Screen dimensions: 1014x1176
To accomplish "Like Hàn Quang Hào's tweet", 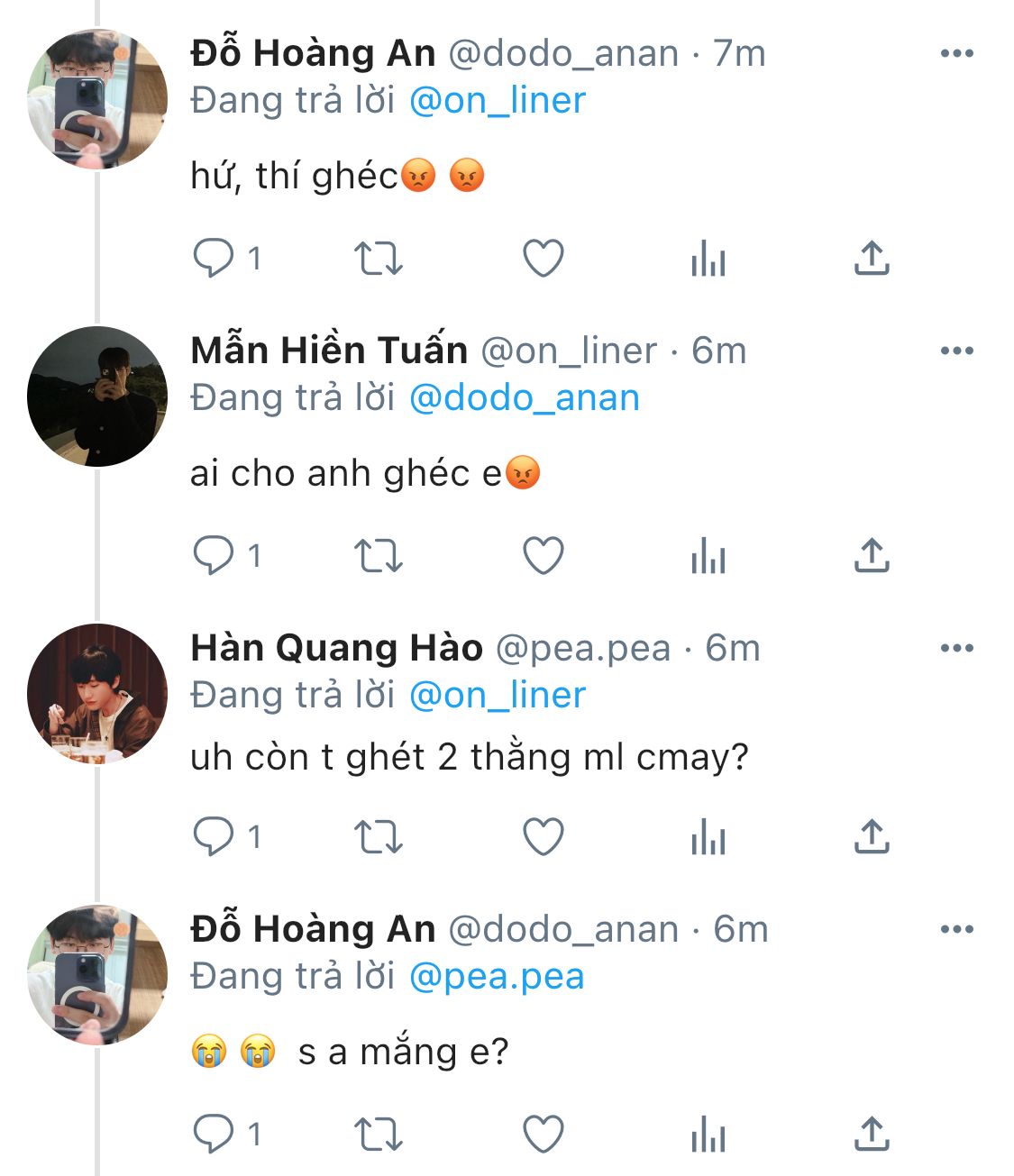I will click(x=544, y=837).
